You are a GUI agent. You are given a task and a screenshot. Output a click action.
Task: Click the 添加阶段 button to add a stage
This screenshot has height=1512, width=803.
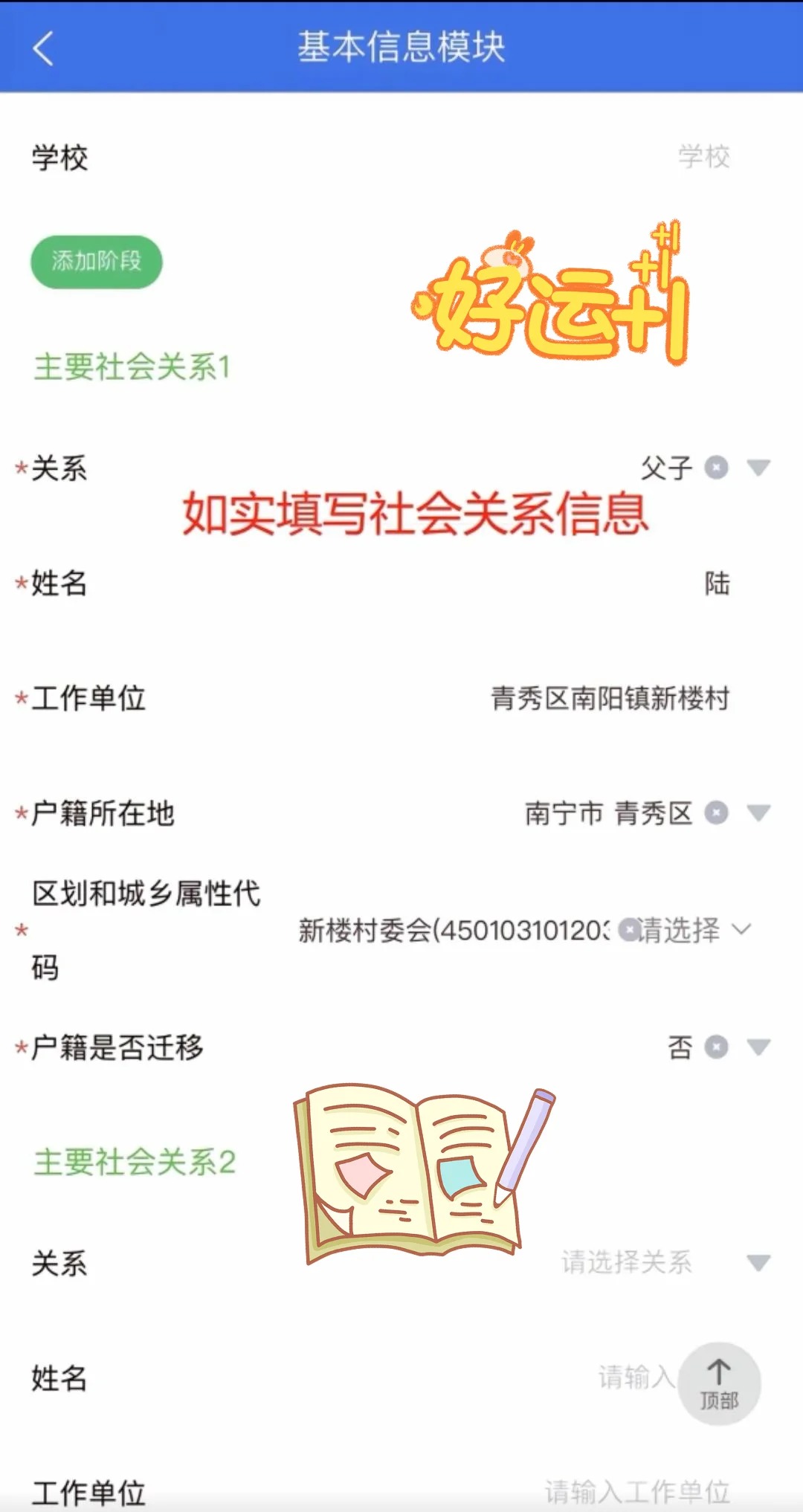(96, 262)
